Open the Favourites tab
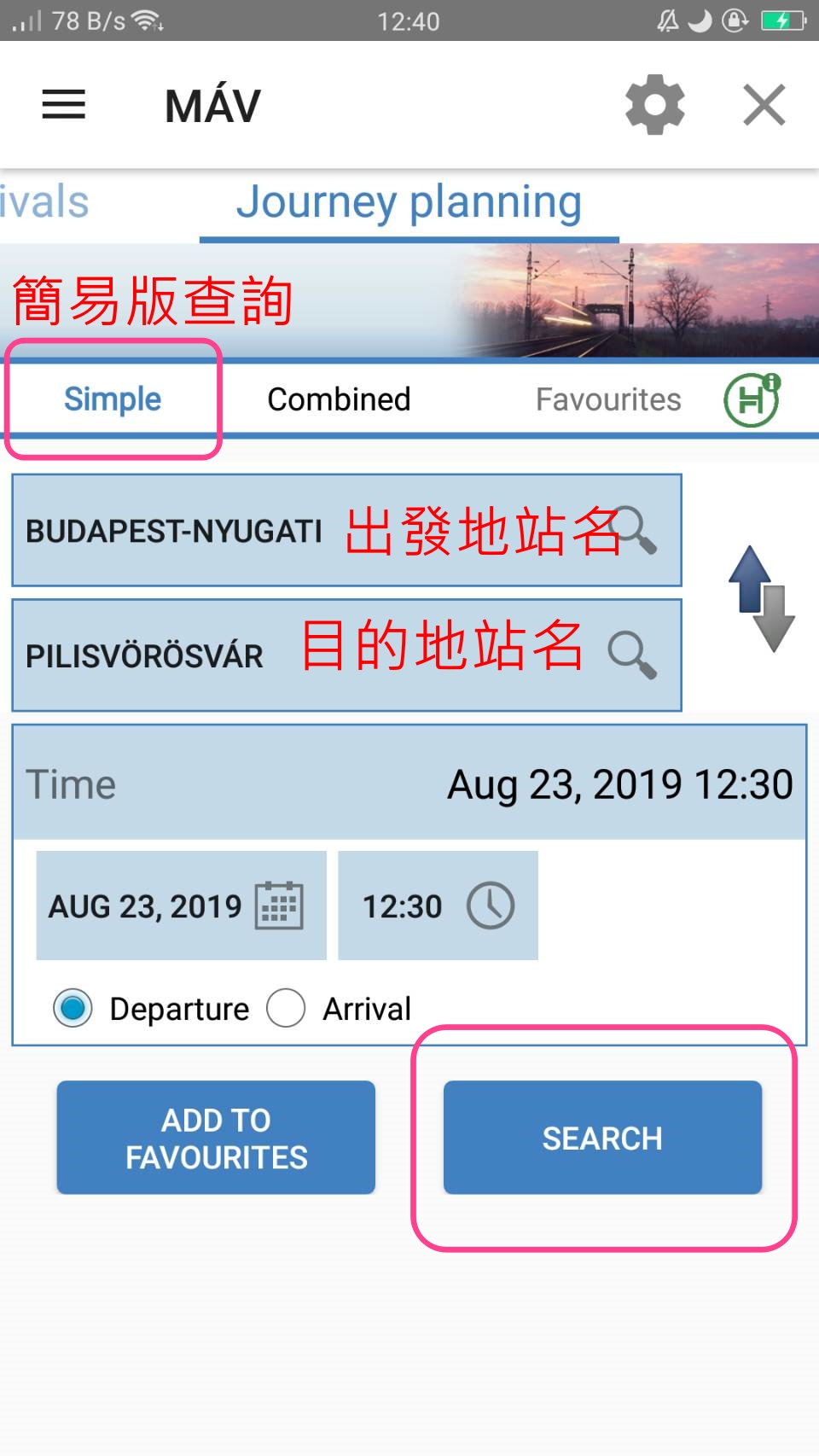Image resolution: width=819 pixels, height=1456 pixels. click(608, 399)
